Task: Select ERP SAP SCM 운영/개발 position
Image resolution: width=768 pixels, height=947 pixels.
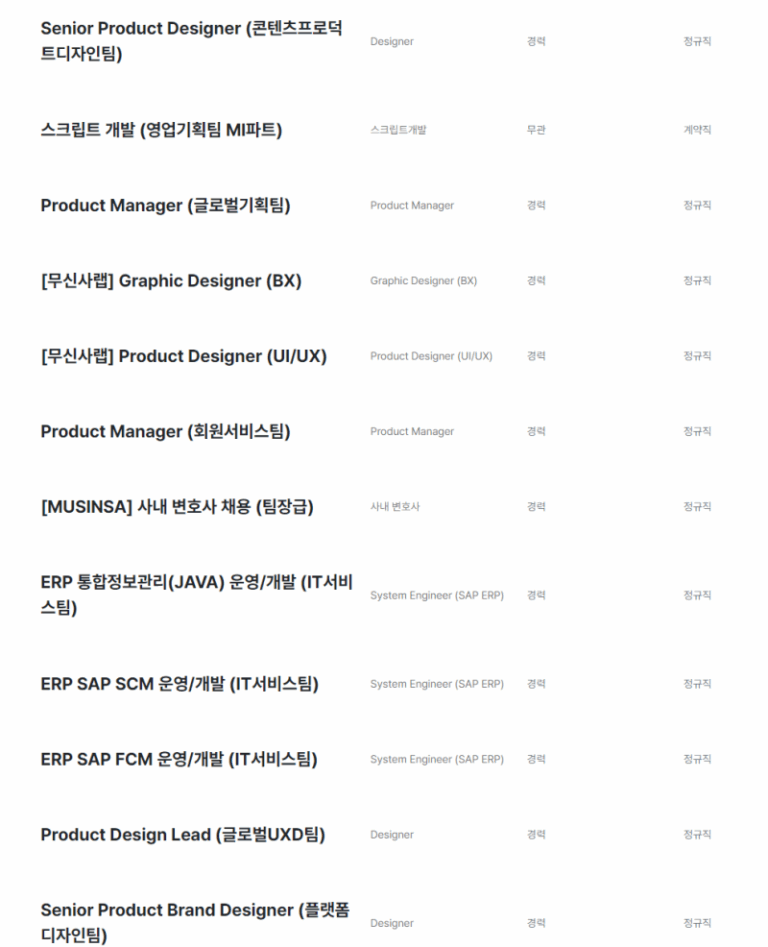Action: 179,684
